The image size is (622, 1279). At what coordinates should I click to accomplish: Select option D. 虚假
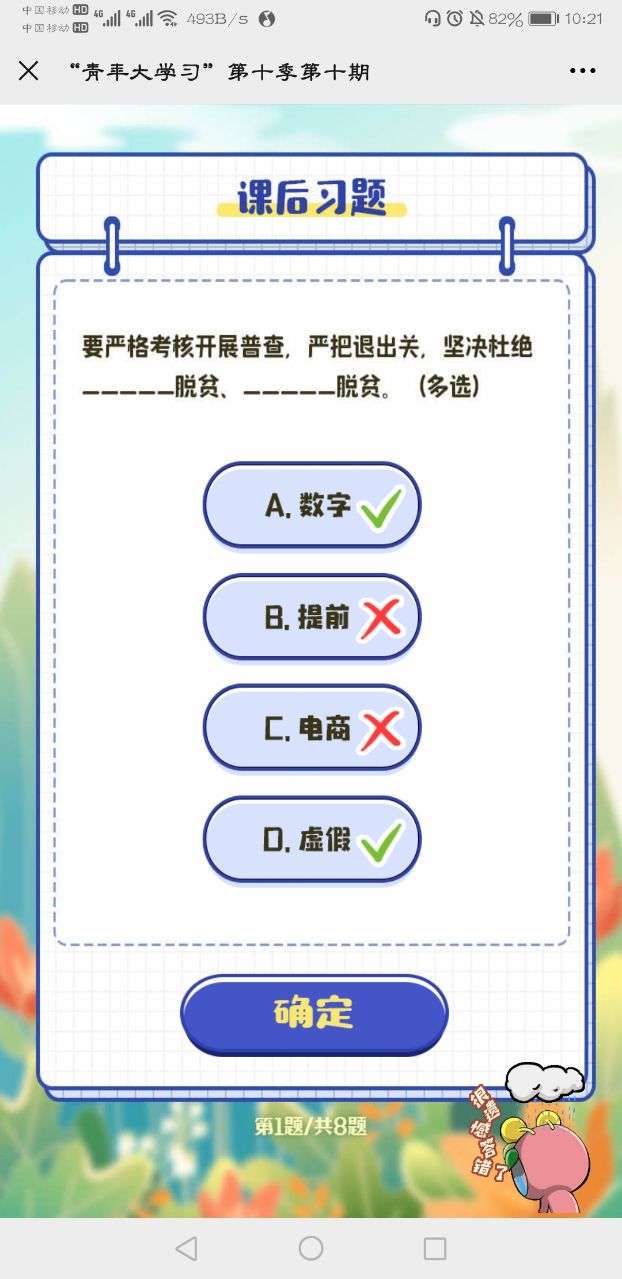tap(312, 839)
